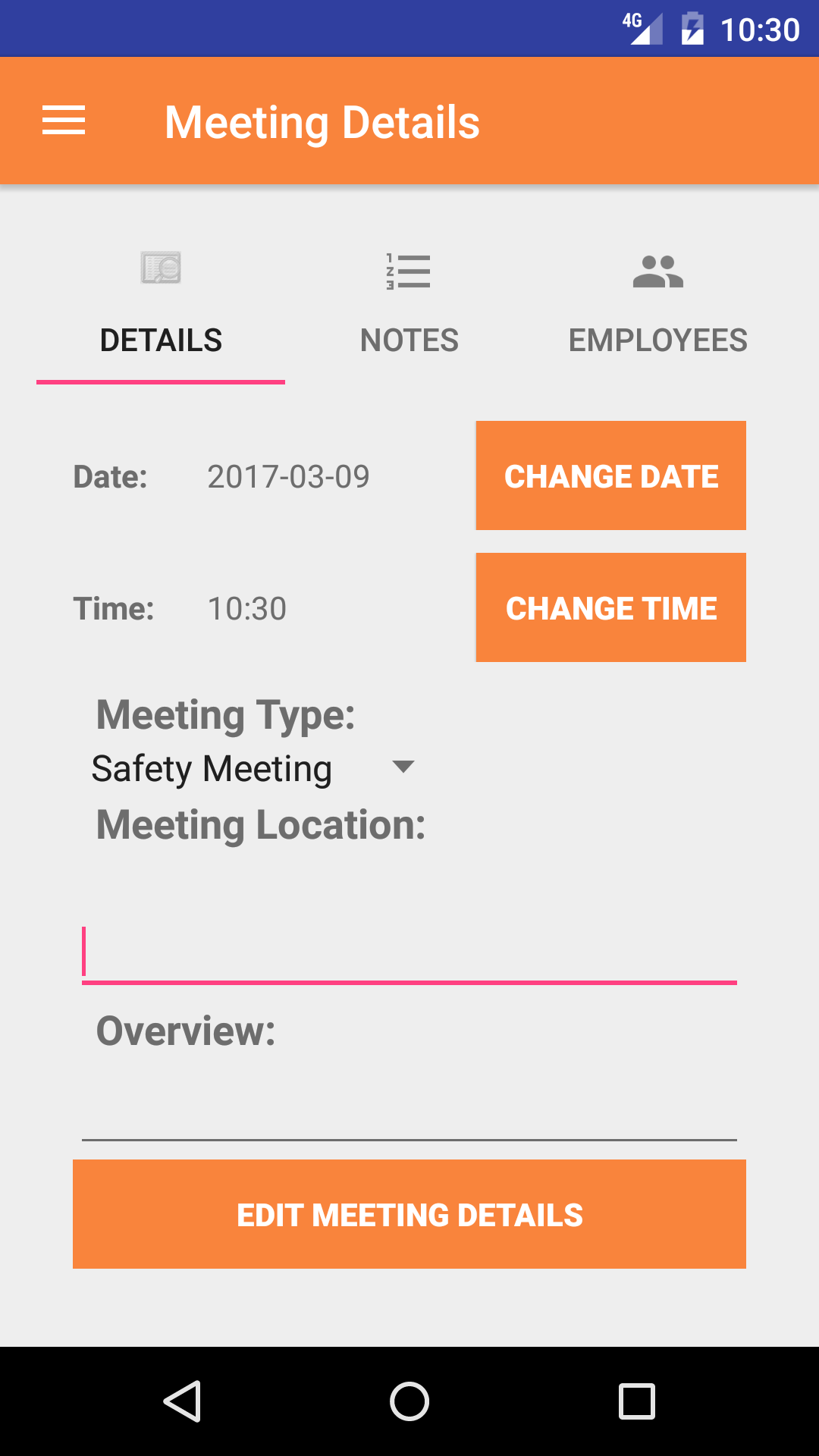Tap the Change Date button
This screenshot has width=819, height=1456.
tap(610, 475)
